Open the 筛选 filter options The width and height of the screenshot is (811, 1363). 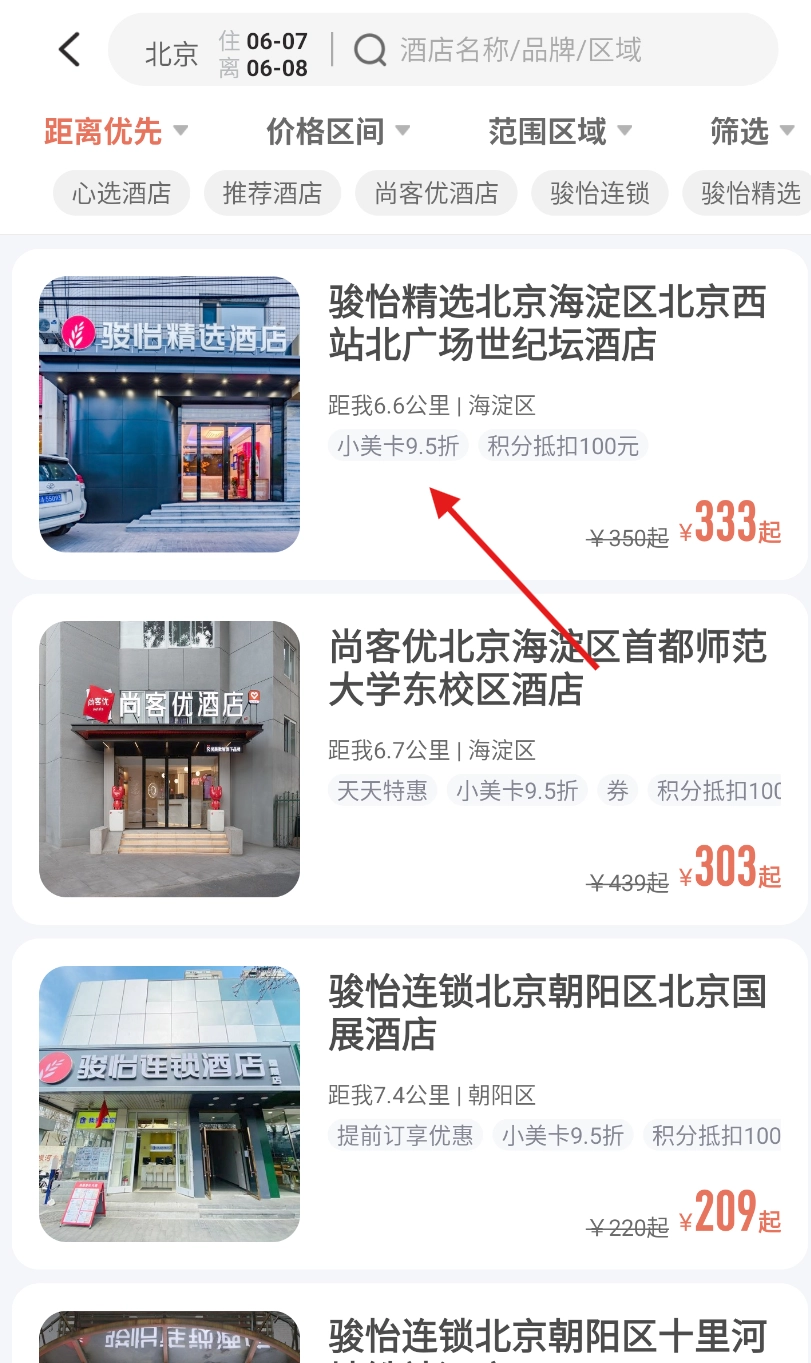pyautogui.click(x=752, y=131)
